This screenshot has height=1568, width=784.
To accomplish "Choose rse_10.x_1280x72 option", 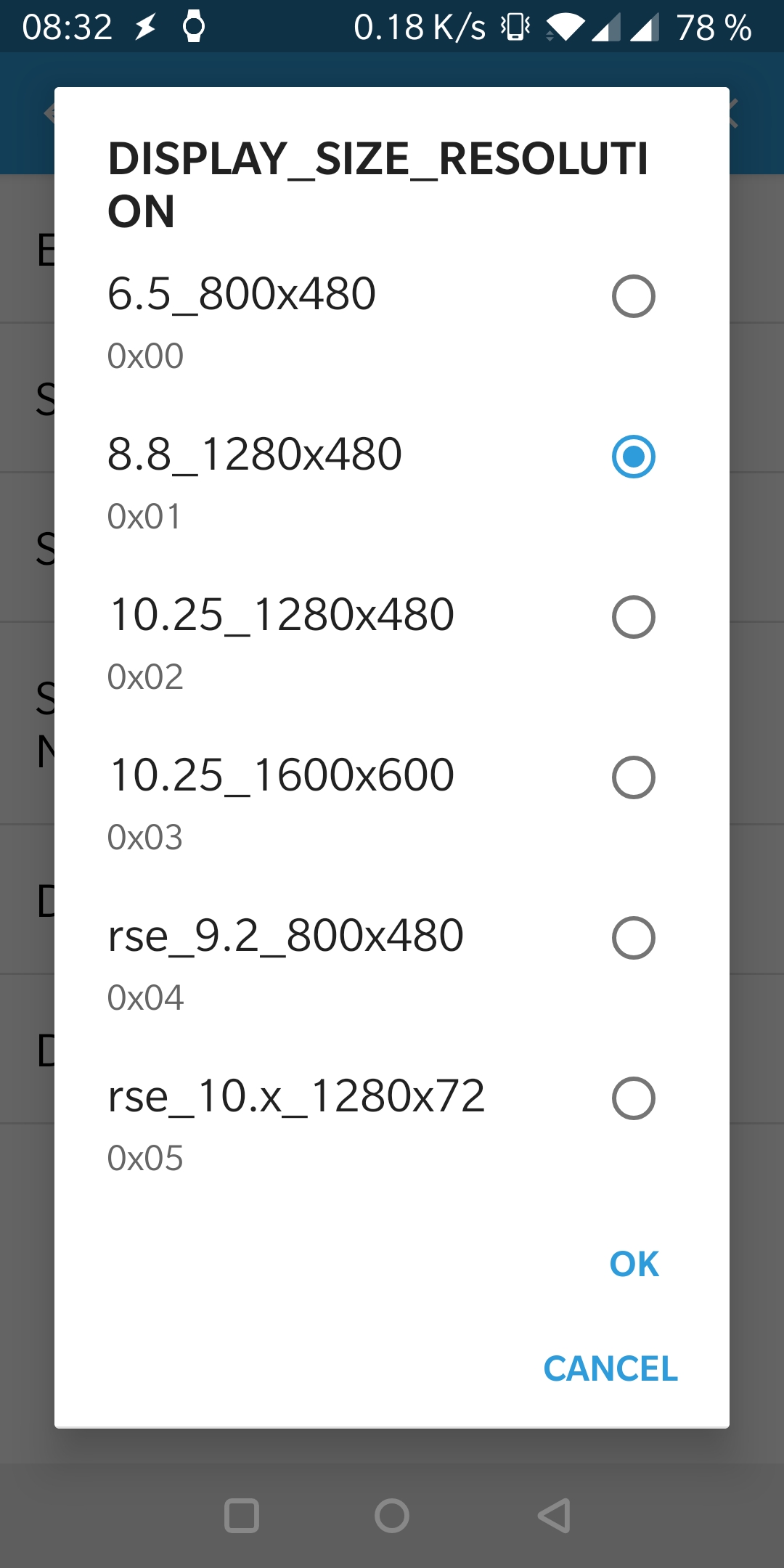I will [392, 1125].
